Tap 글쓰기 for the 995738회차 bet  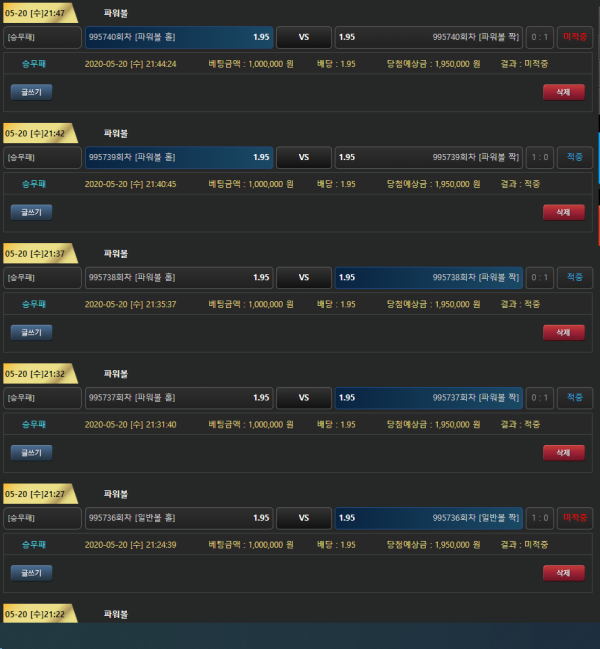(31, 332)
